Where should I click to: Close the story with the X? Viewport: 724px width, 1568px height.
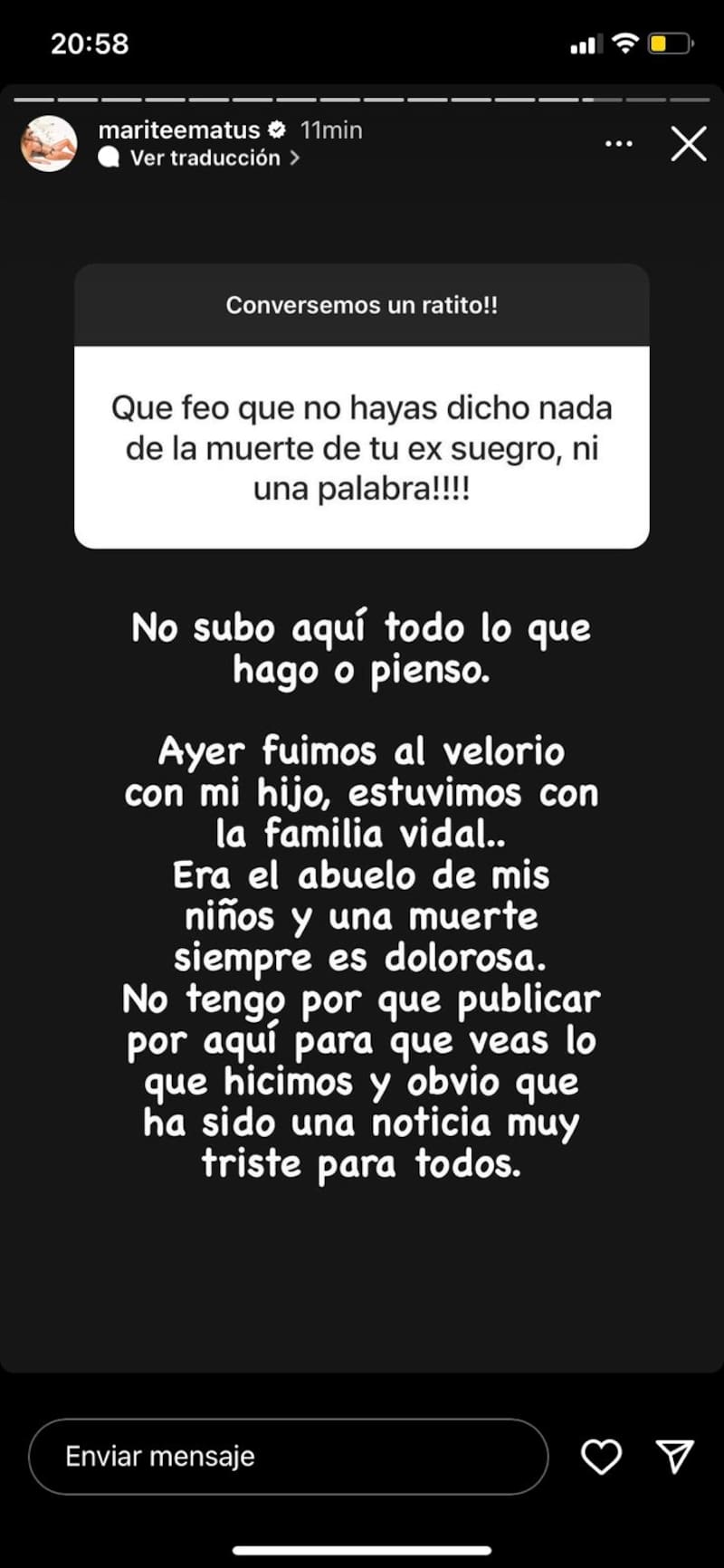[x=688, y=144]
